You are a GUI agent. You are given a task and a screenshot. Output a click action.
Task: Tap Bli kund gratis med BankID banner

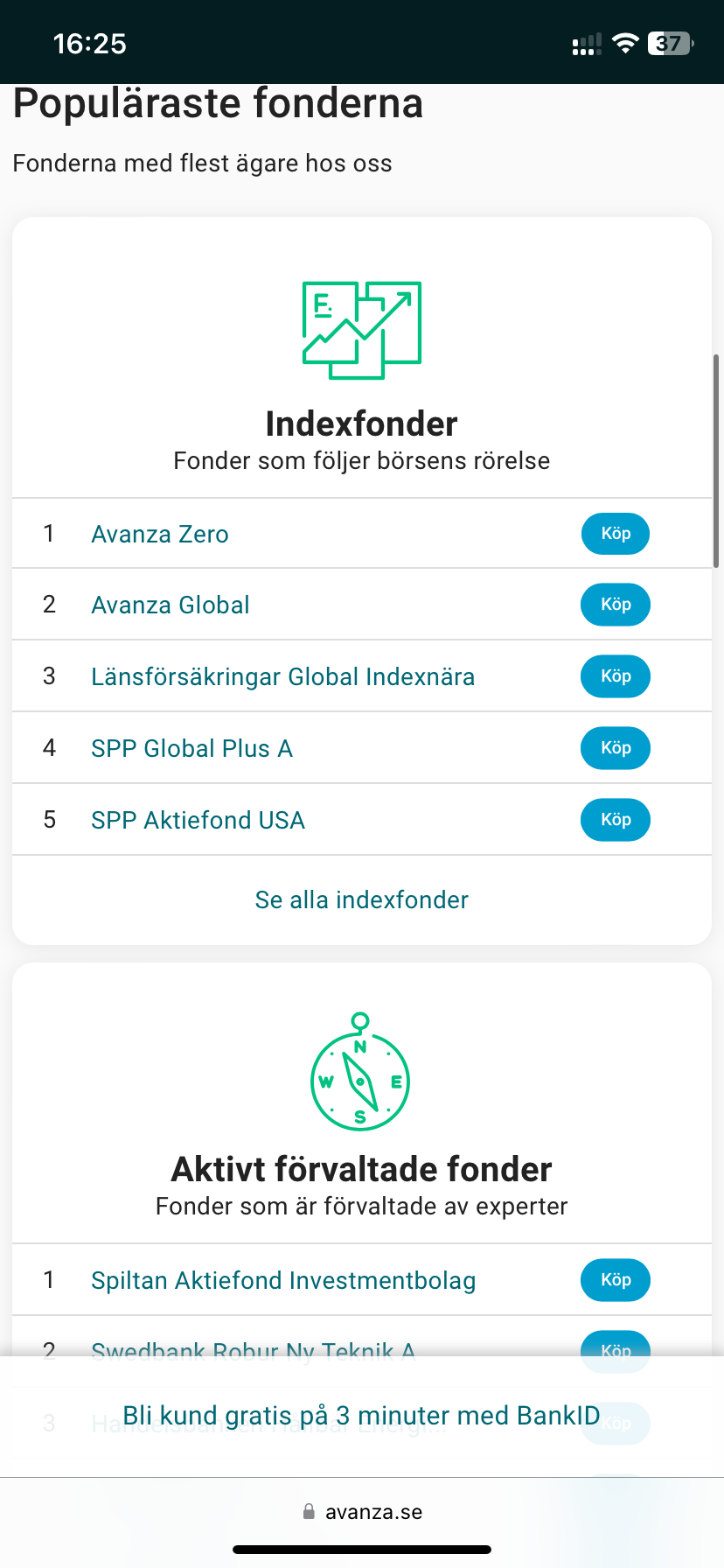click(x=361, y=1416)
